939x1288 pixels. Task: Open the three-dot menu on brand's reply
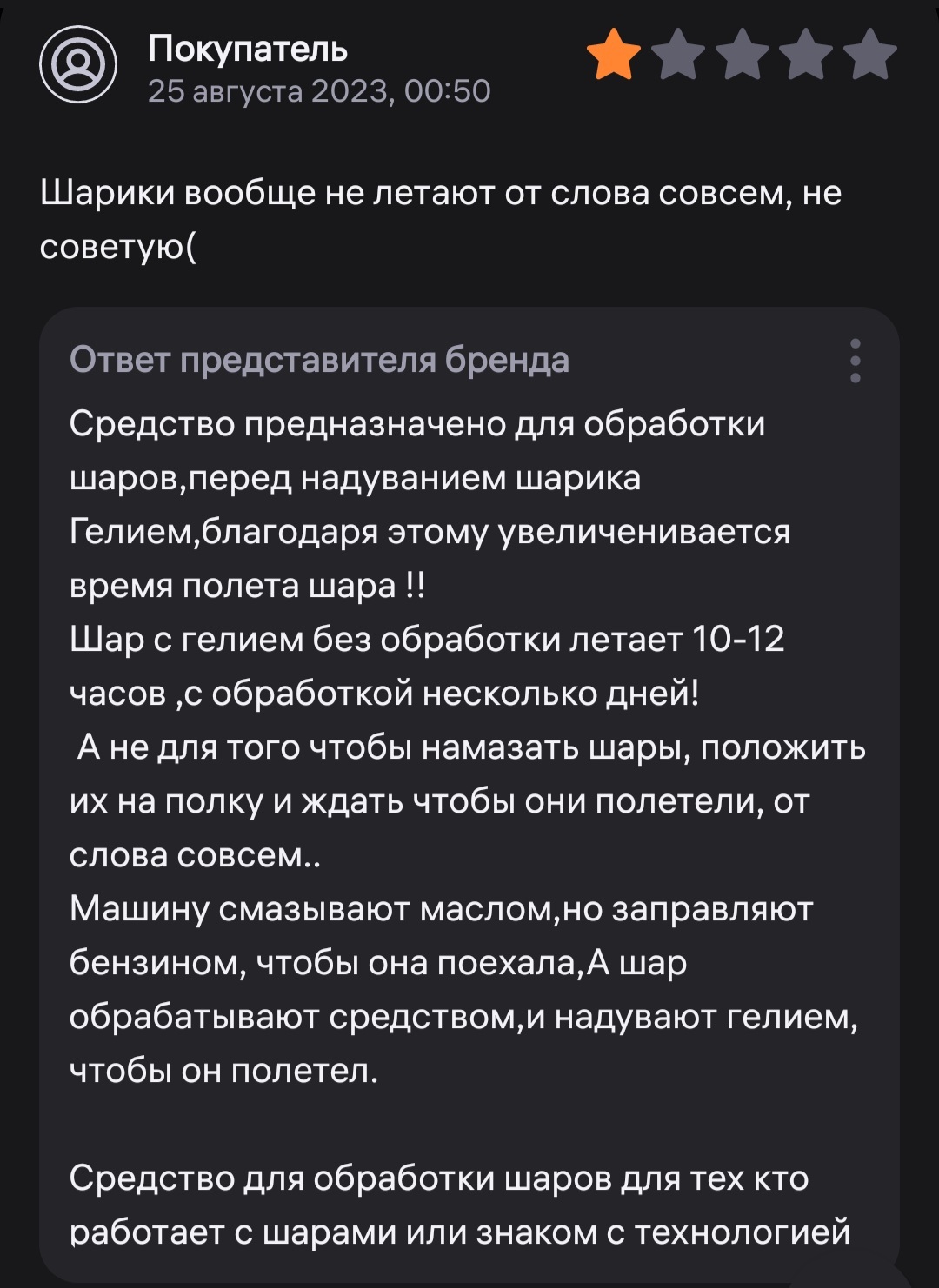coord(856,361)
